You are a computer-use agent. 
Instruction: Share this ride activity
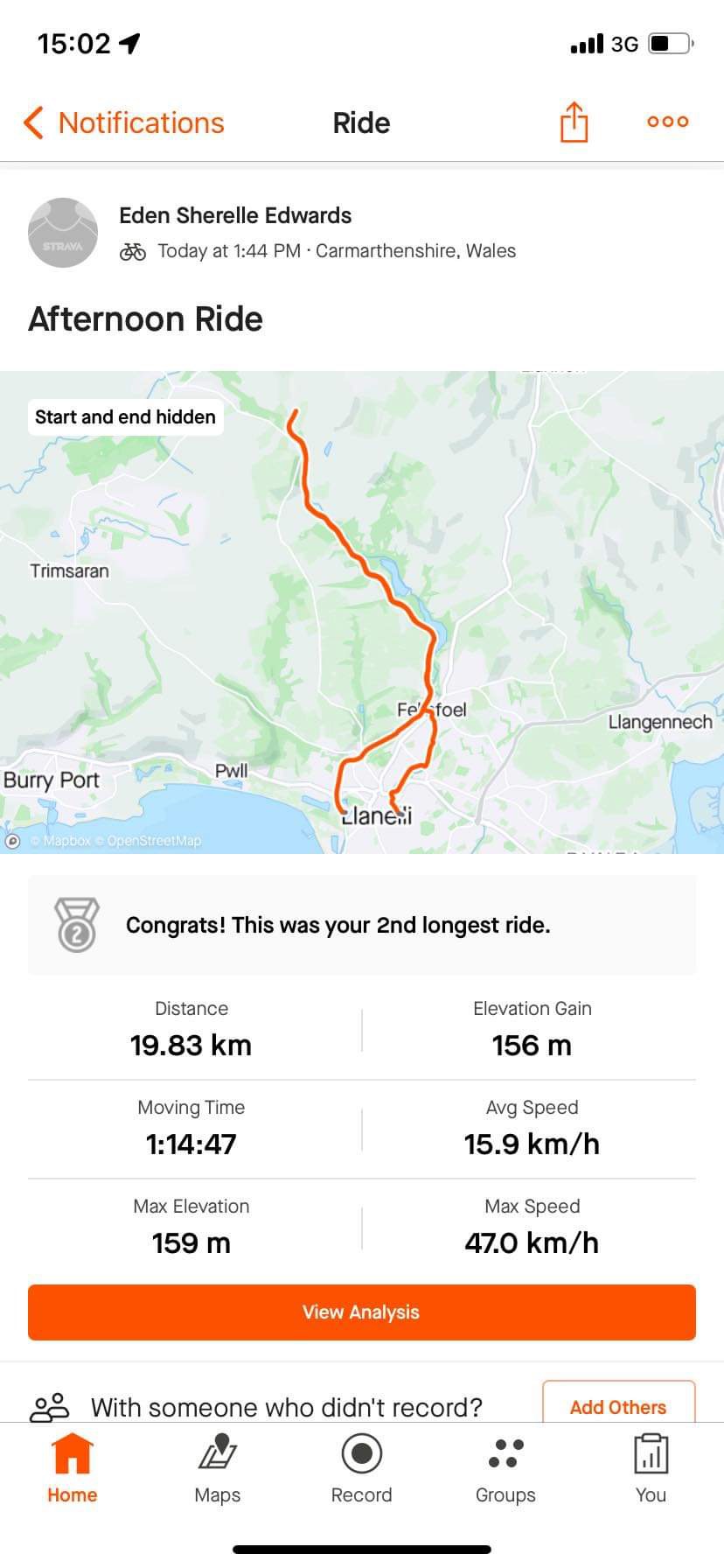pos(574,122)
